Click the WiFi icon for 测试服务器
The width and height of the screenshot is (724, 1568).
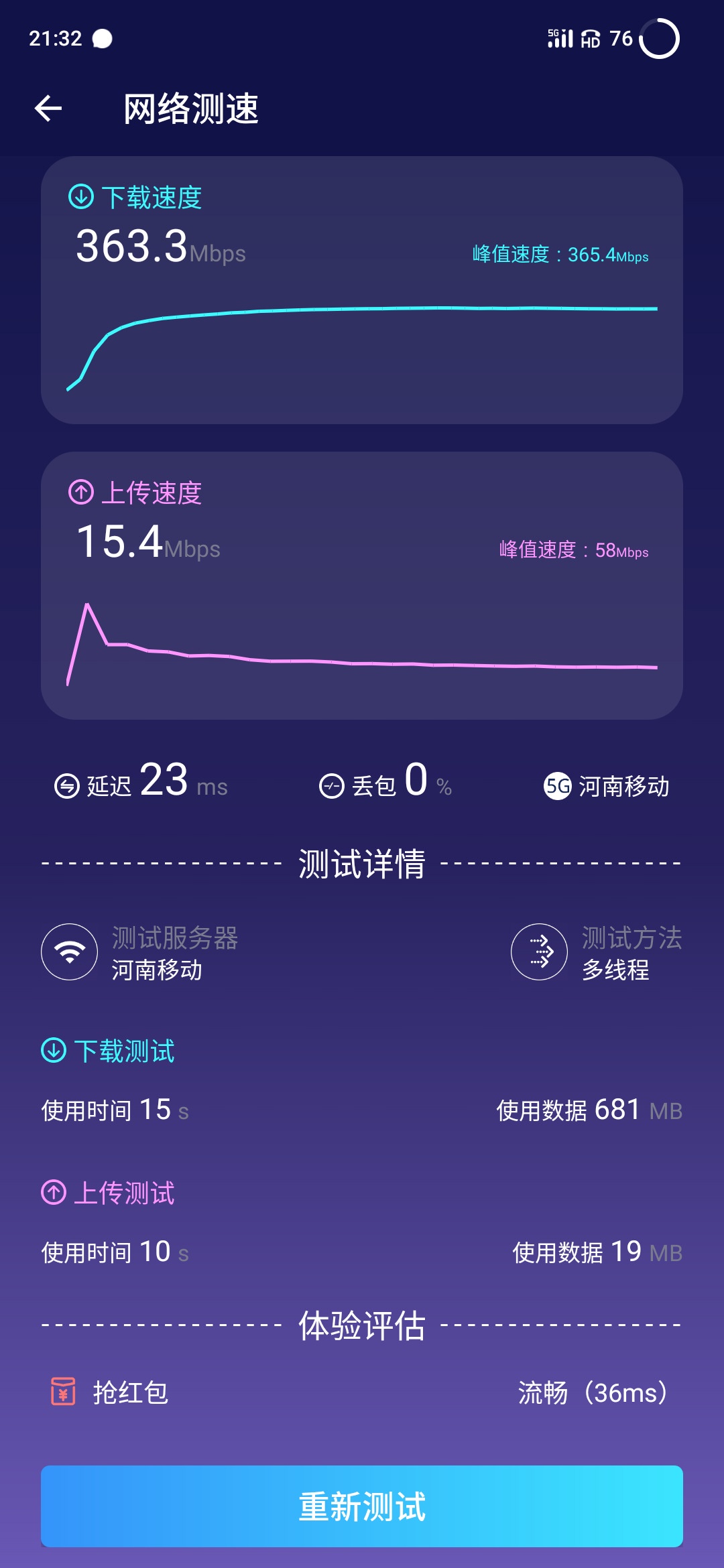70,952
